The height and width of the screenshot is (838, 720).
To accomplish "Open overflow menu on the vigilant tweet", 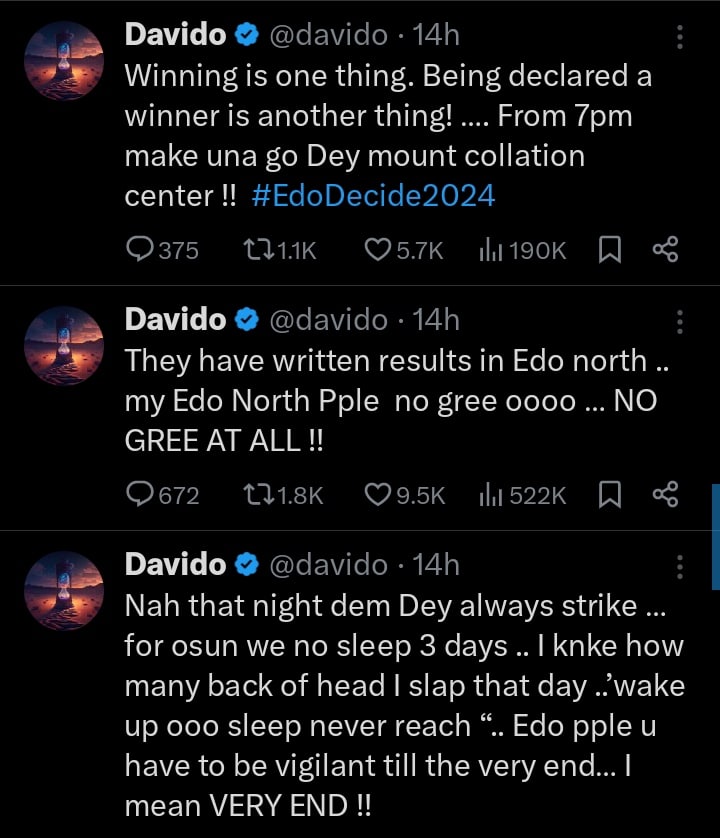I will coord(680,566).
